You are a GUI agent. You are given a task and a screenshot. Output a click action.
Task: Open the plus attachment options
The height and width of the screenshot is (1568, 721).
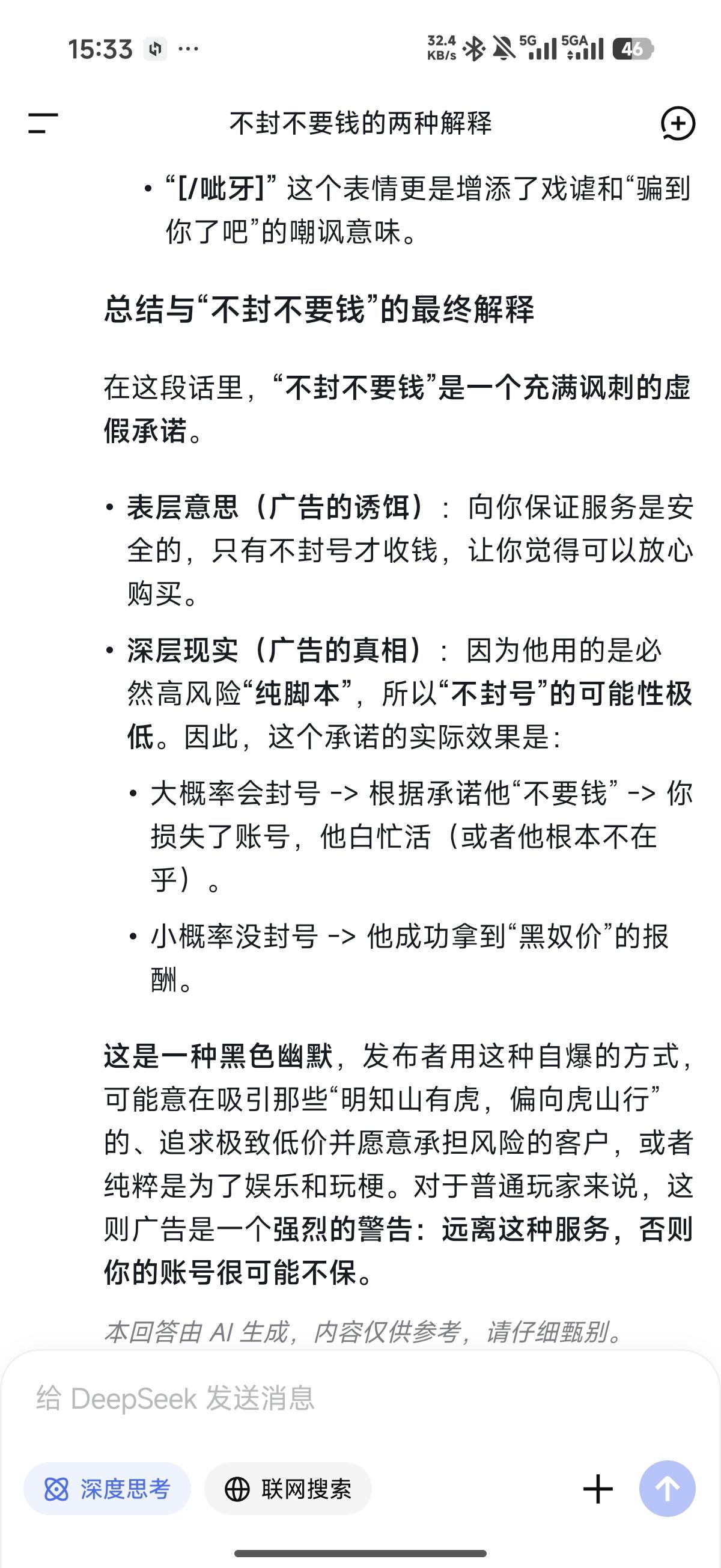(x=598, y=1489)
